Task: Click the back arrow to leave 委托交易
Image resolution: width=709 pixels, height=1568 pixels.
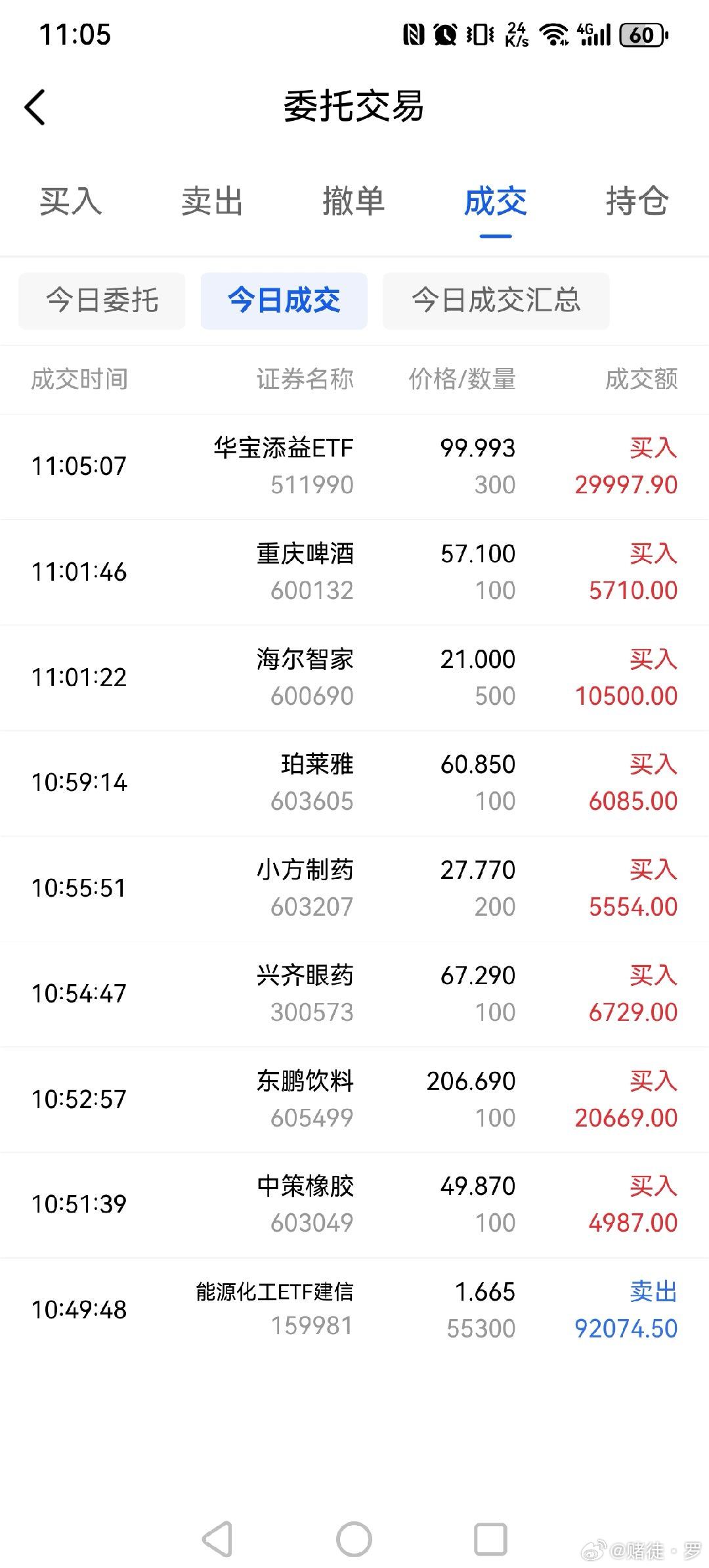Action: (34, 106)
